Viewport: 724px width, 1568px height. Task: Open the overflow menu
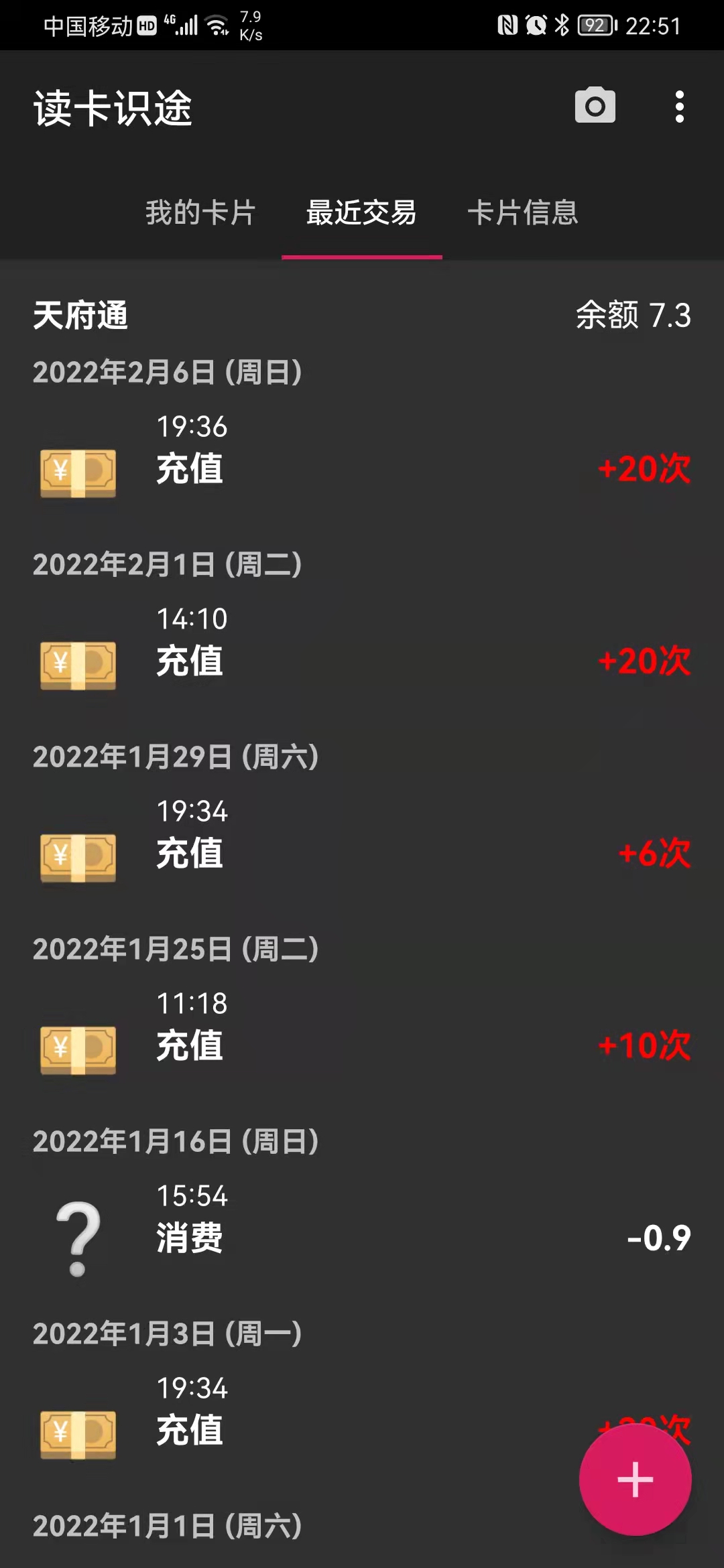pos(679,107)
